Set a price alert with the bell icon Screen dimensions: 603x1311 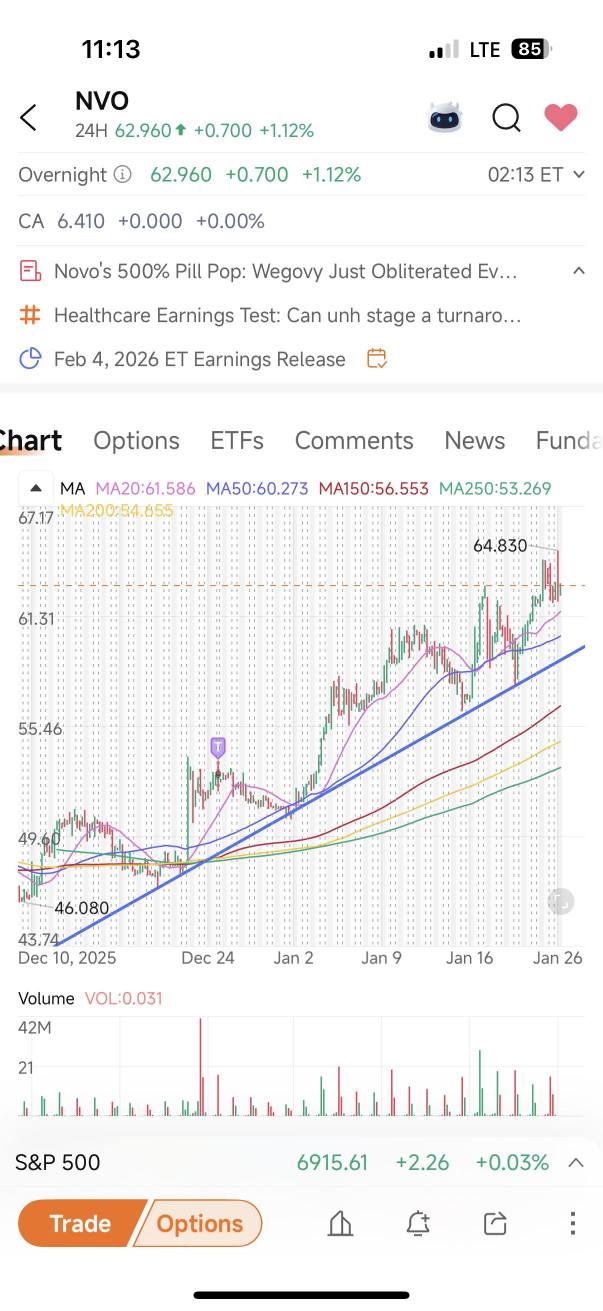click(418, 1223)
